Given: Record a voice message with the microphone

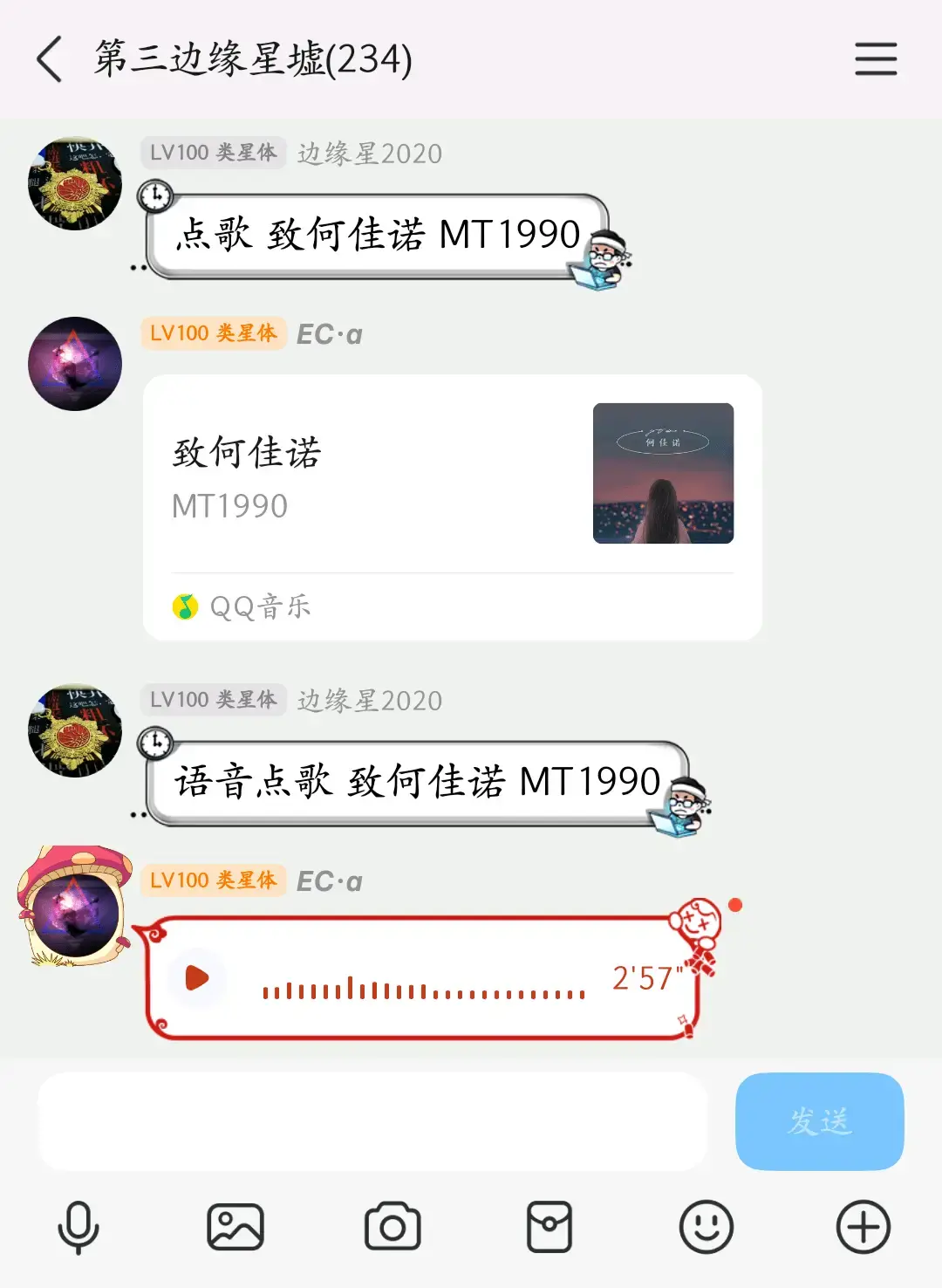Looking at the screenshot, I should click(x=78, y=1228).
